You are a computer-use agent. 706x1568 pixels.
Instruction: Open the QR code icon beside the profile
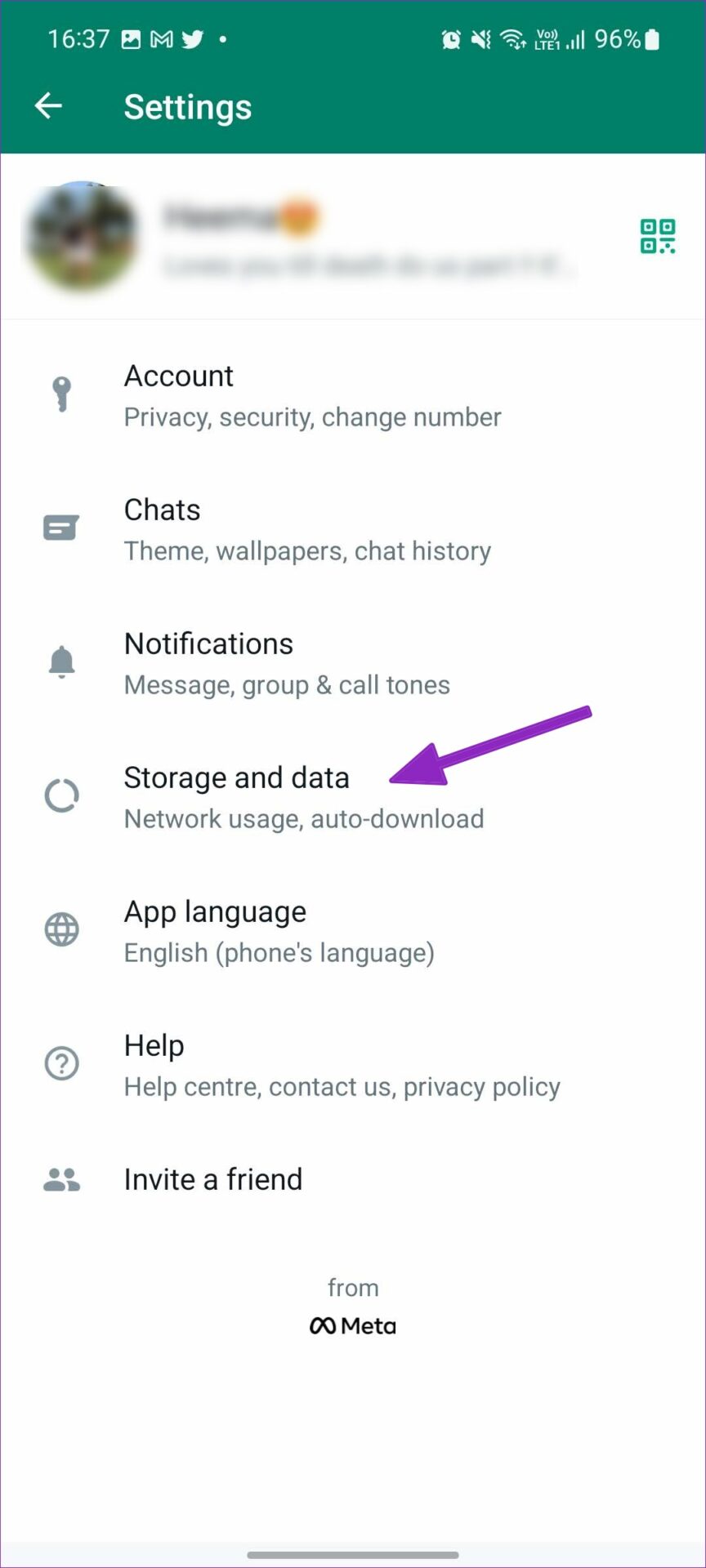[x=657, y=236]
